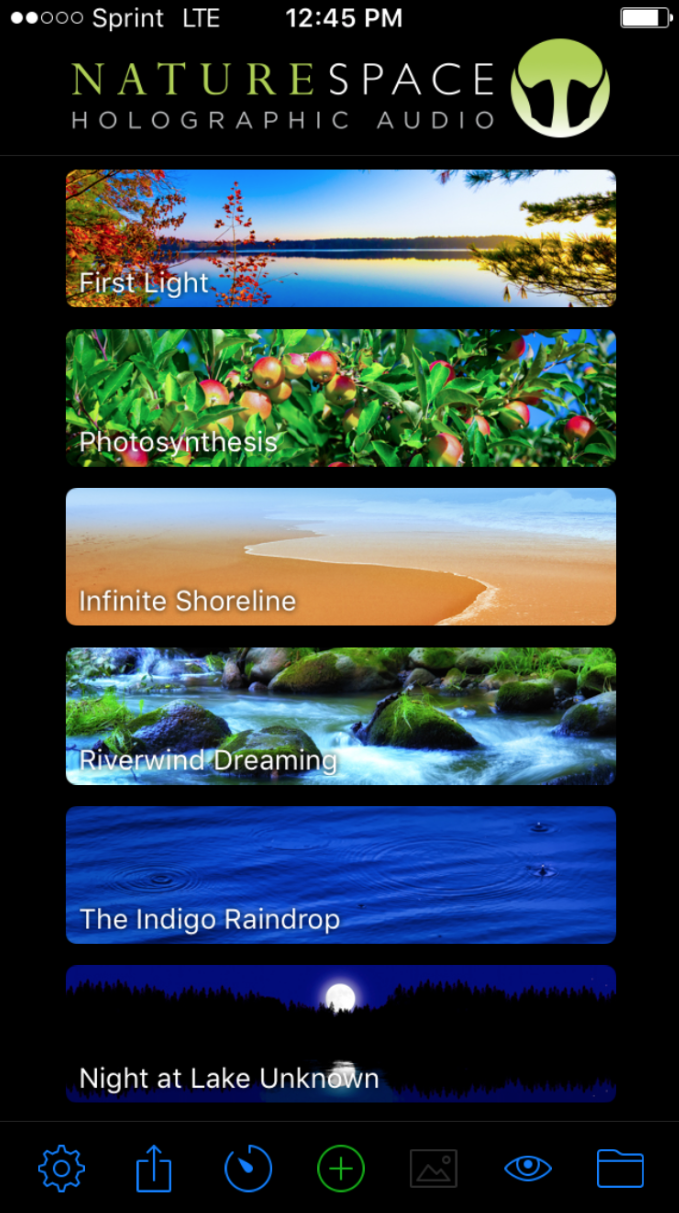Open the sleep timer

pos(248,1168)
